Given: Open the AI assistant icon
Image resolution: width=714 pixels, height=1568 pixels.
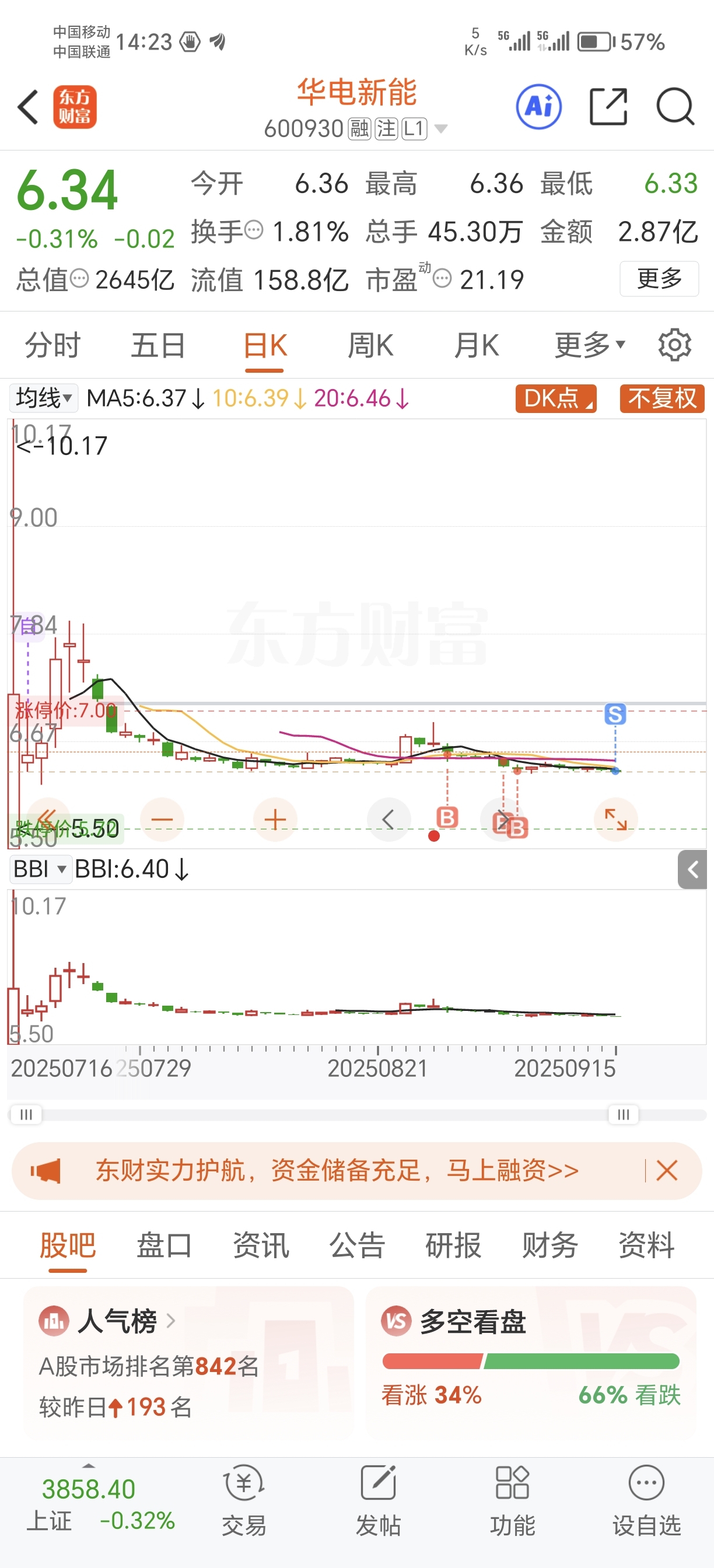Looking at the screenshot, I should click(538, 107).
